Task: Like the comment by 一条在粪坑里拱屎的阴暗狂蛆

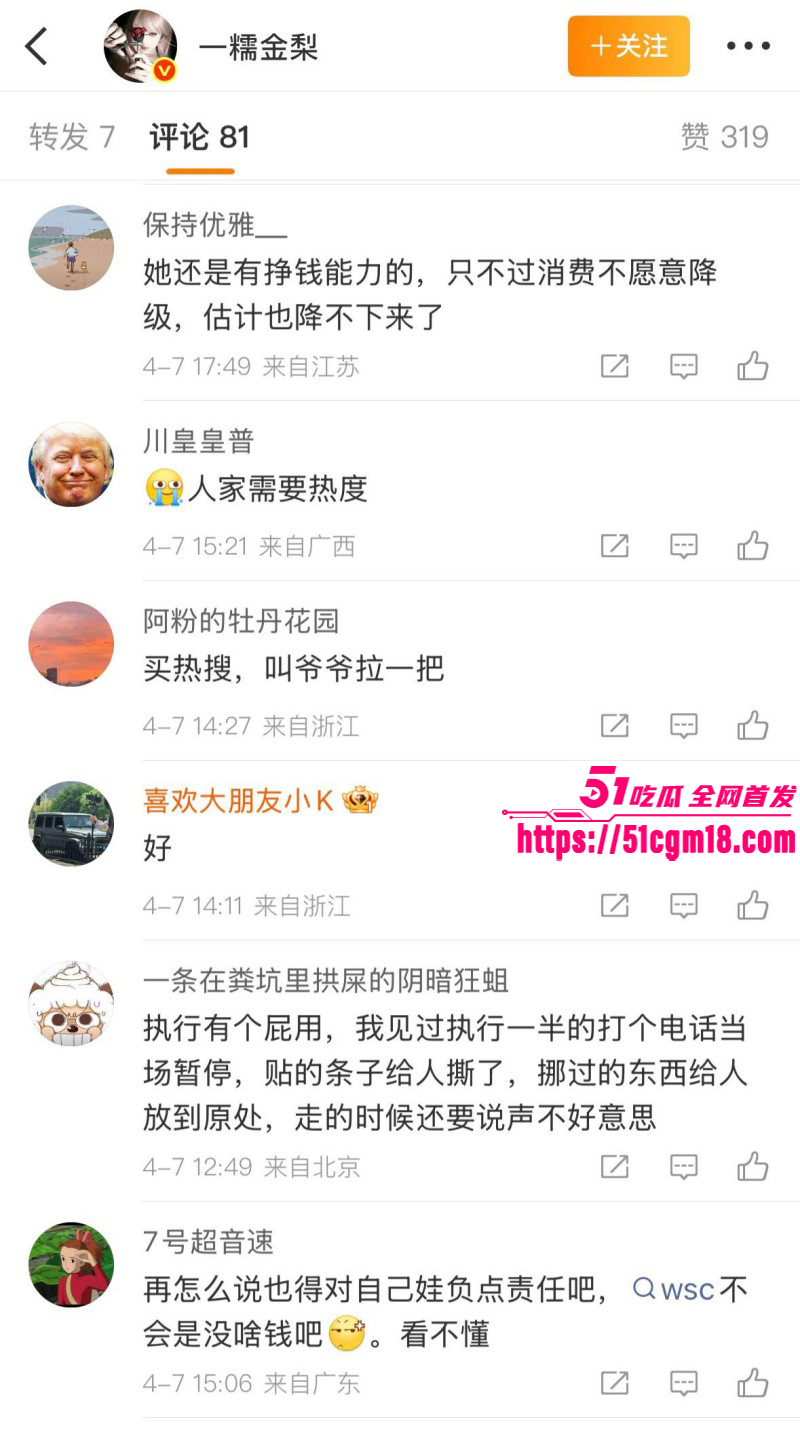Action: tap(753, 1166)
